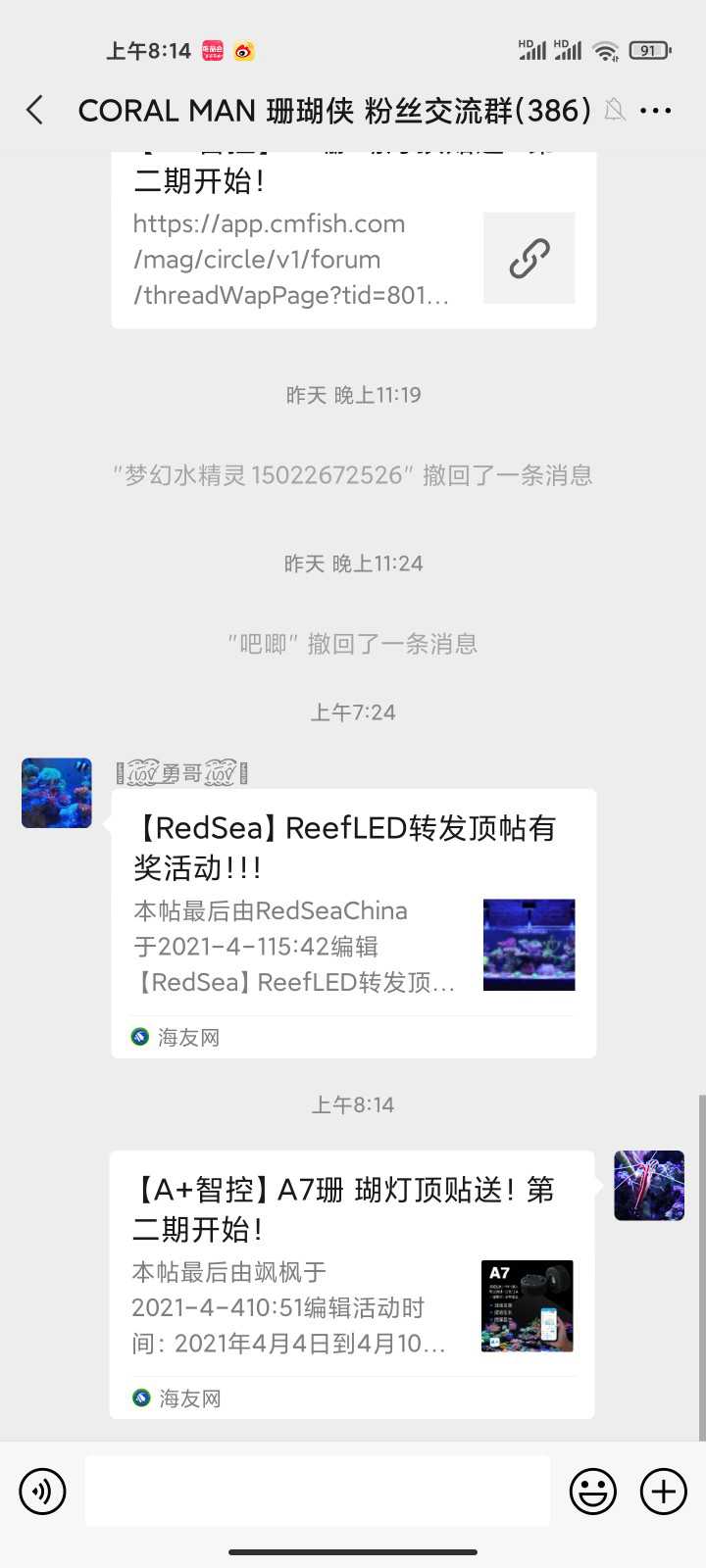The width and height of the screenshot is (706, 1568).
Task: Open the plus attachments menu
Action: point(664,1492)
